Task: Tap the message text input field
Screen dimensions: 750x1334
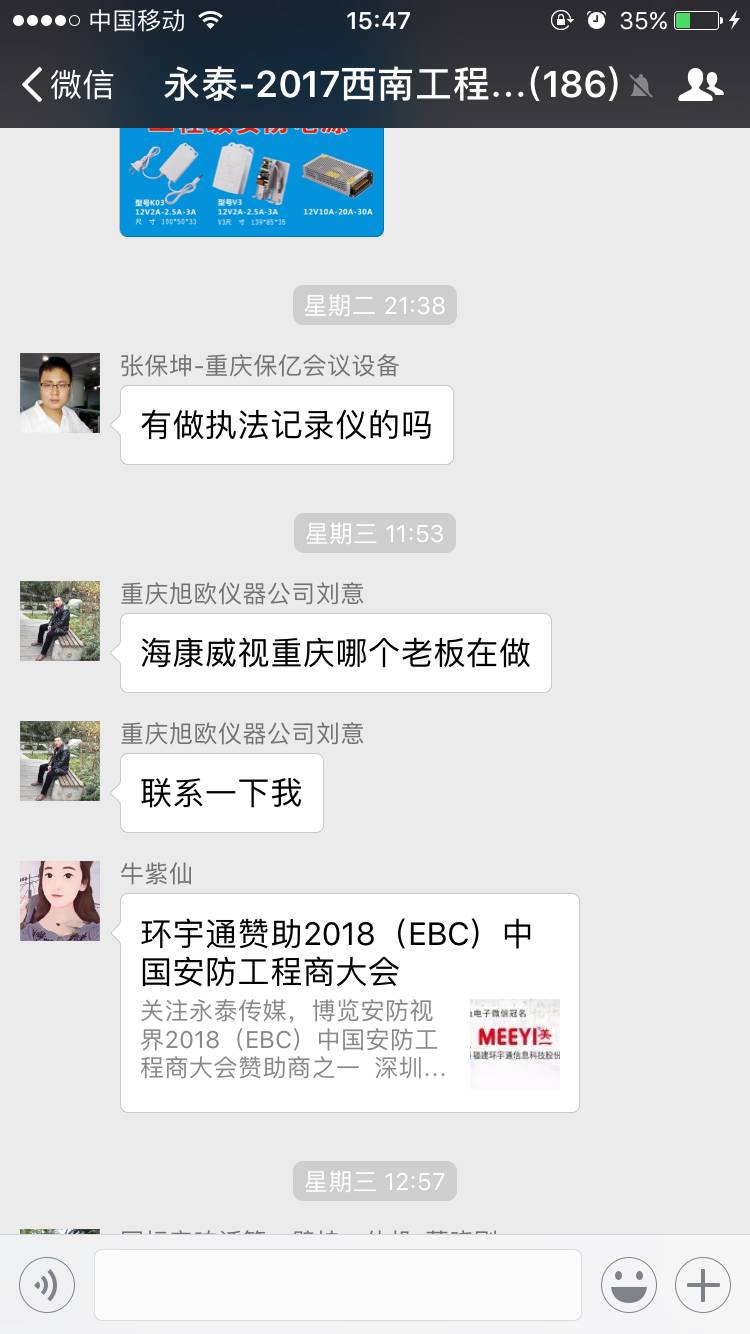Action: pos(337,1285)
